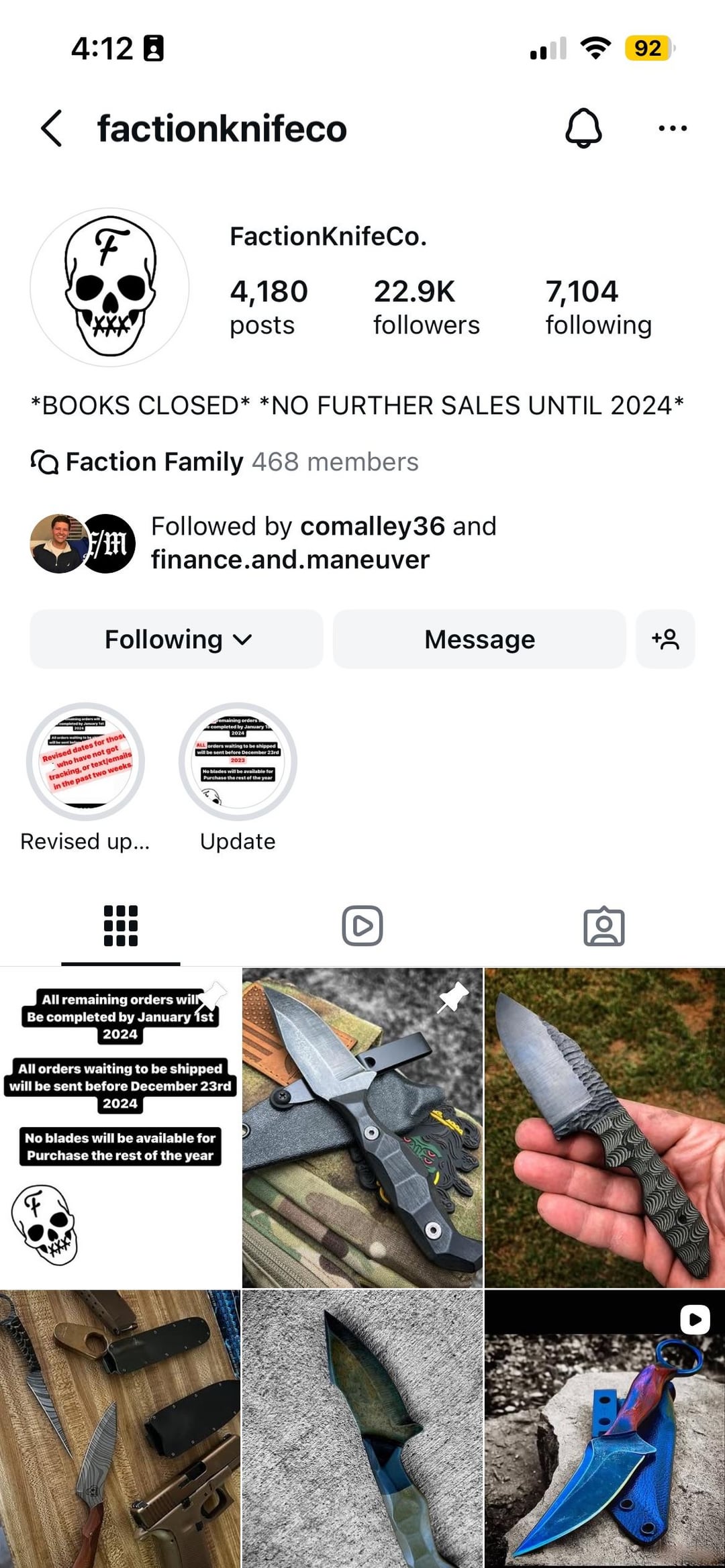Open the three-dot overflow menu
This screenshot has width=725, height=1568.
coord(672,128)
